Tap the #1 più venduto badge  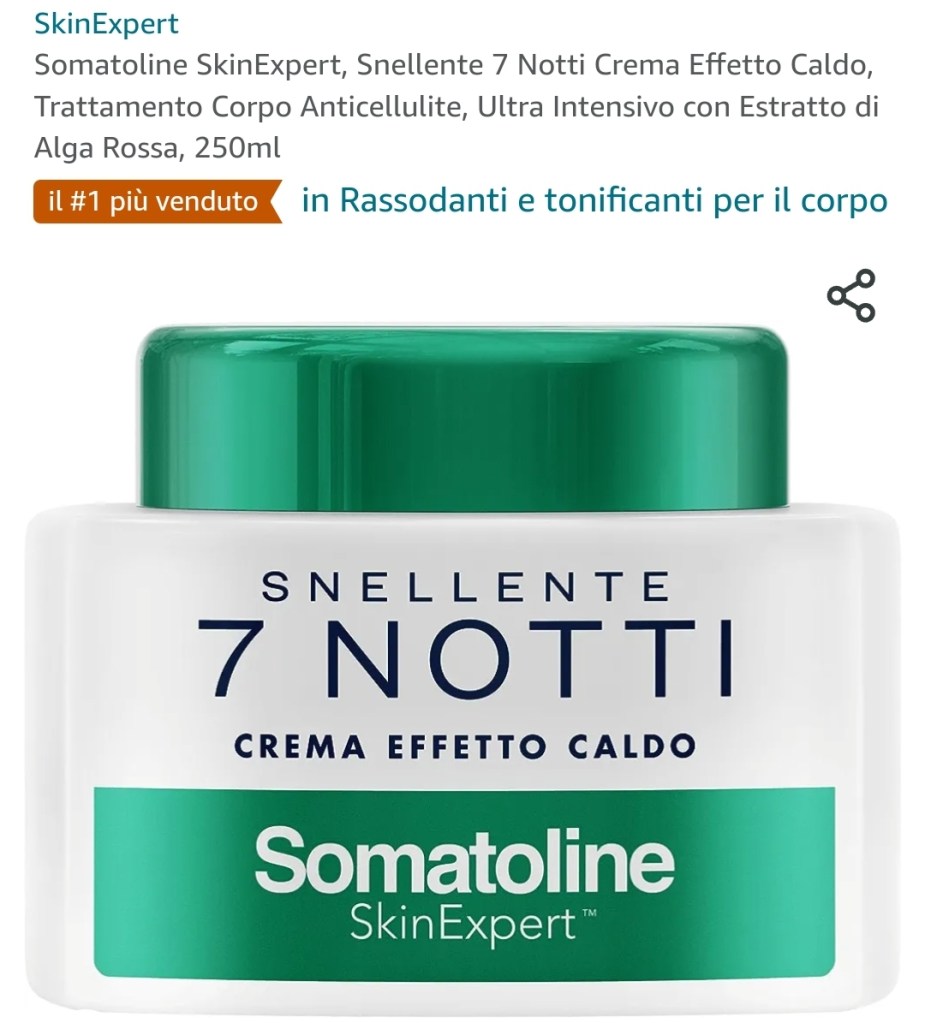click(155, 202)
